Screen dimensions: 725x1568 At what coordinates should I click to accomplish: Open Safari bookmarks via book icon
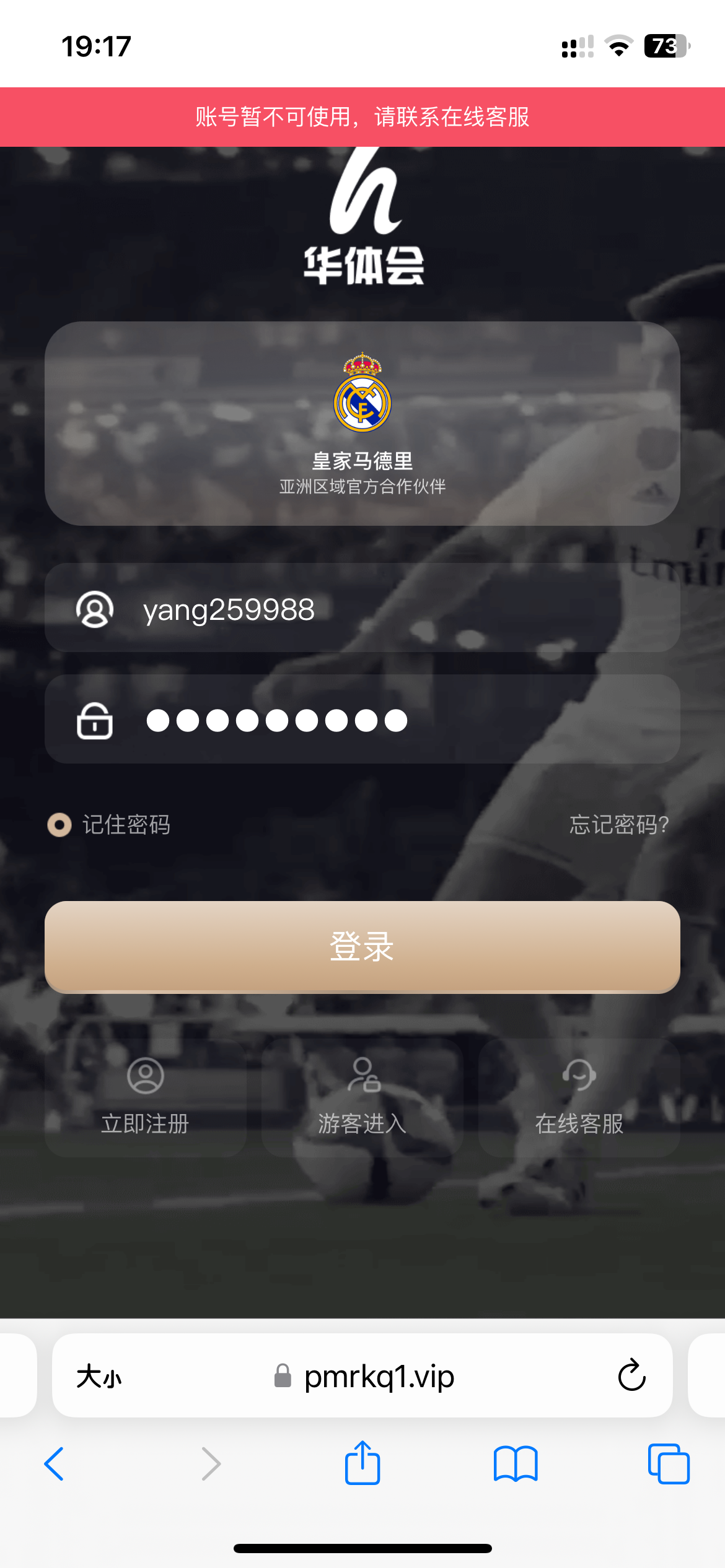(x=516, y=1463)
